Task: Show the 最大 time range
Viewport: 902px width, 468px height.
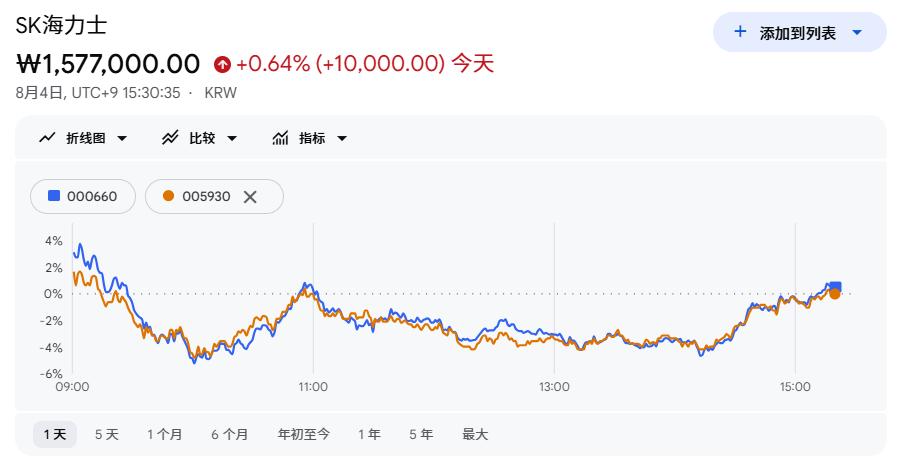Action: [x=475, y=434]
